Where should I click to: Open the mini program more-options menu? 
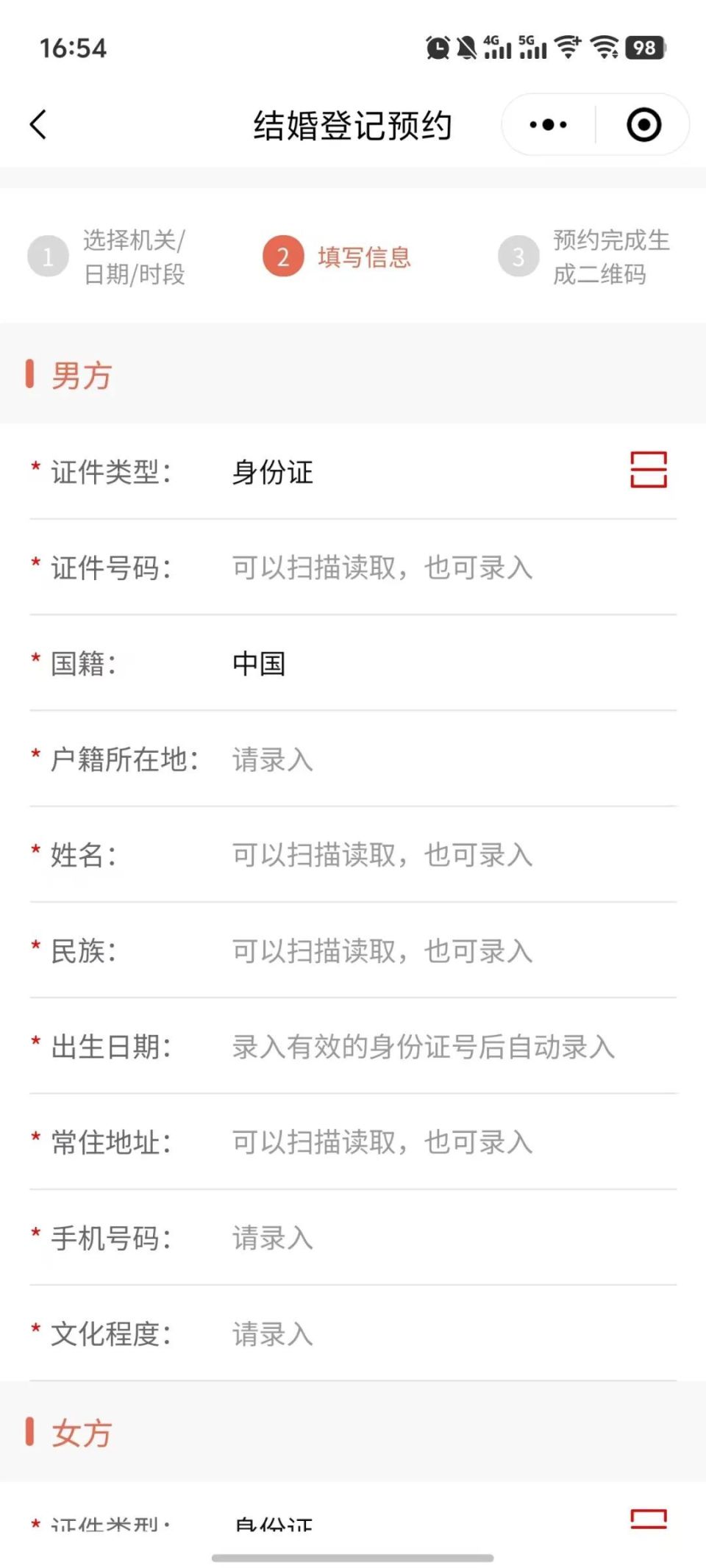pos(548,125)
